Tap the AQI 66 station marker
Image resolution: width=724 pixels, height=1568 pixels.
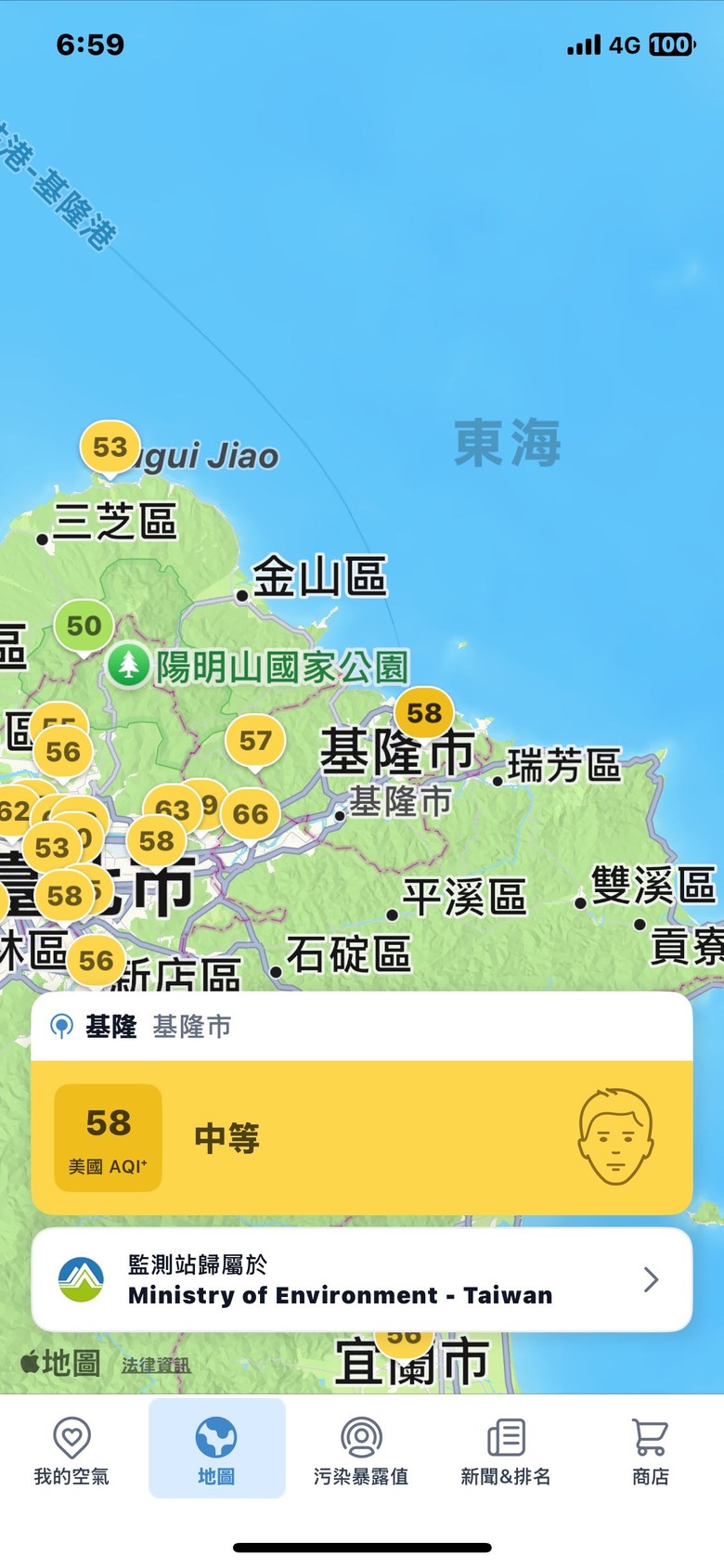[x=251, y=814]
